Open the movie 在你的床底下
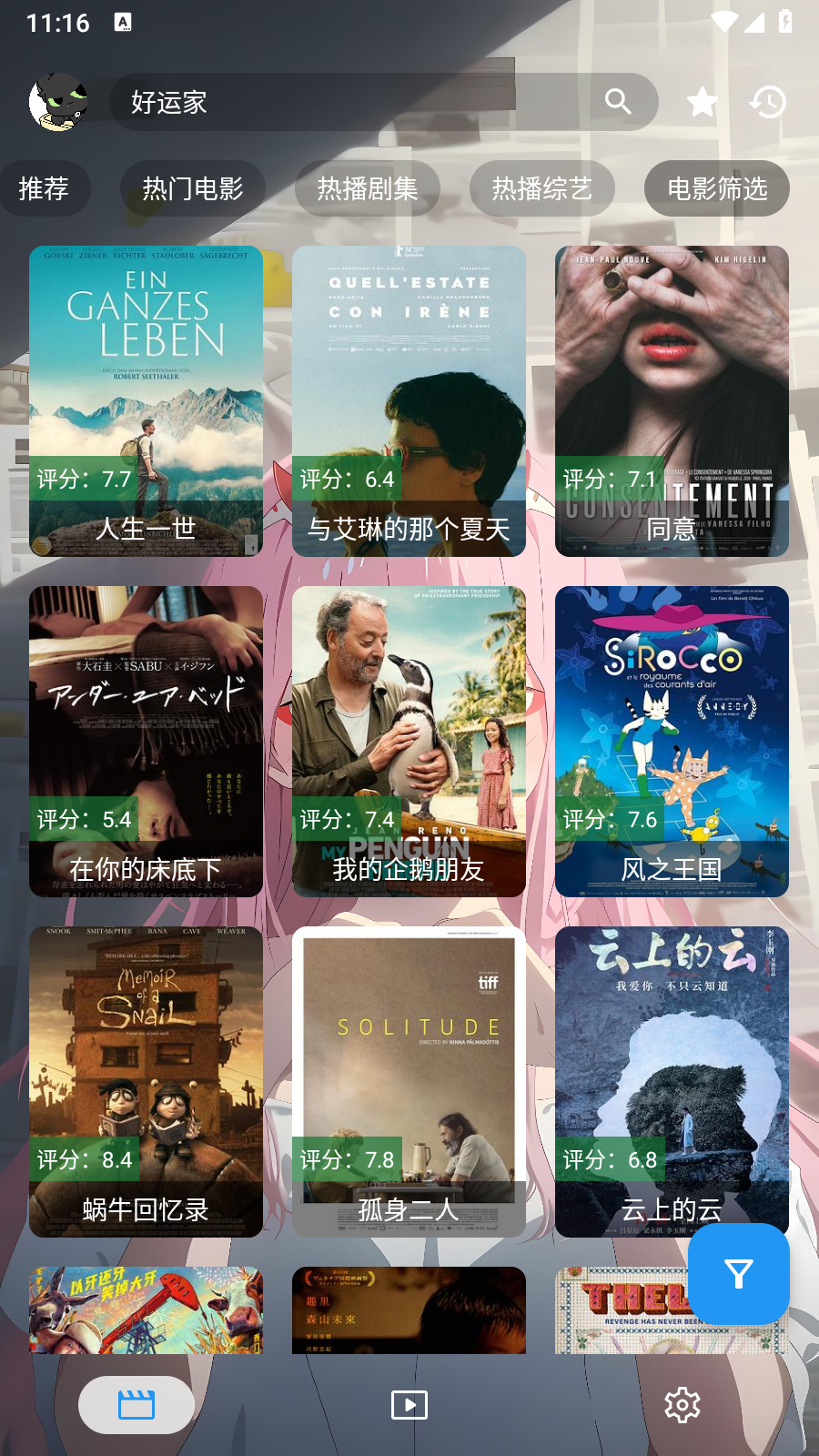The image size is (819, 1456). click(146, 741)
